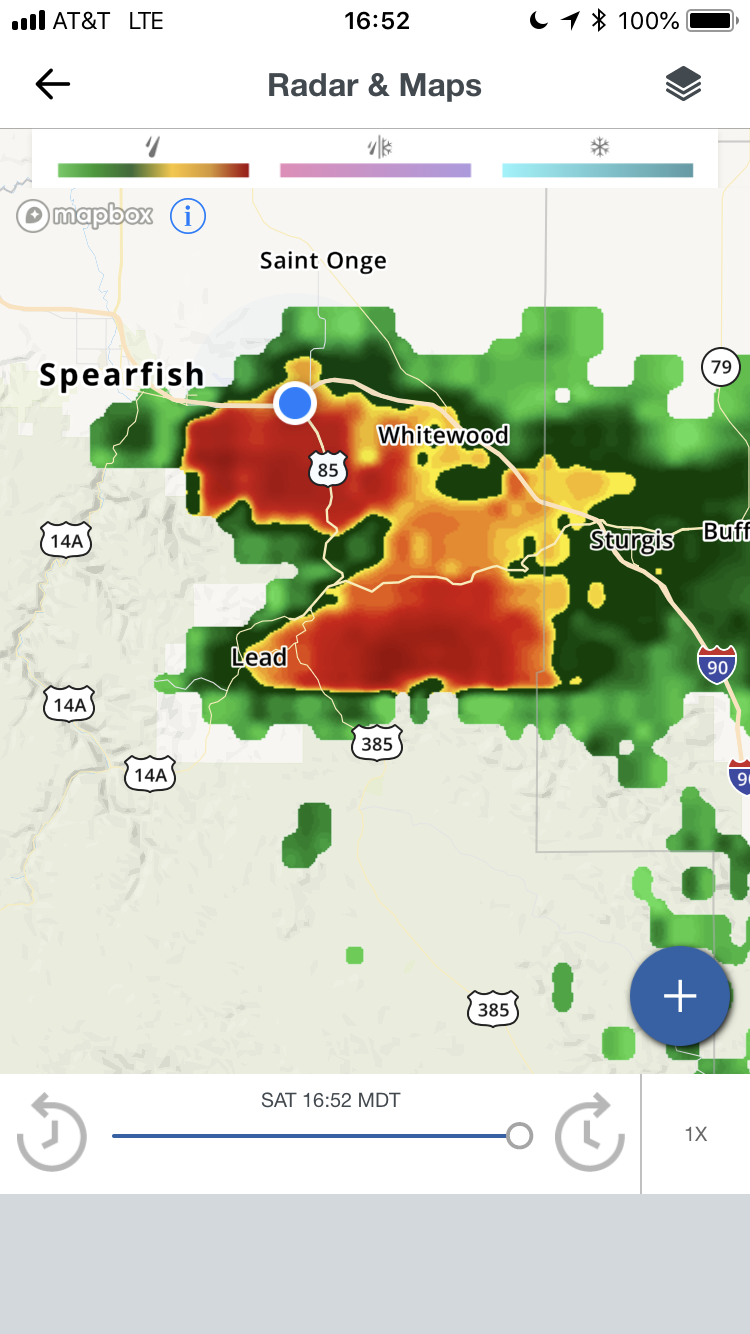Go back using the top-left arrow
Image resolution: width=750 pixels, height=1334 pixels.
click(x=52, y=85)
